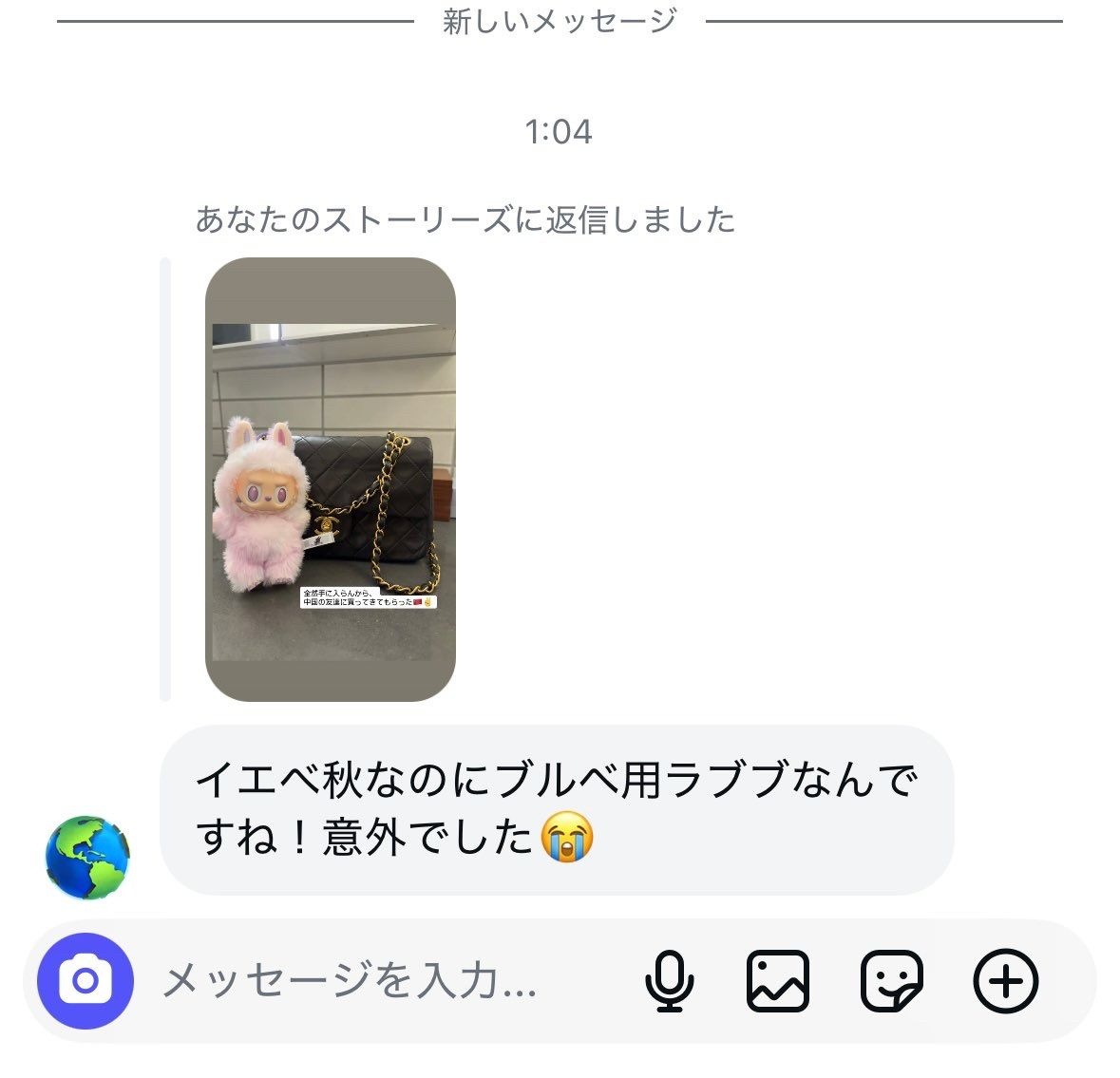Open the camera from the message bar
Viewport: 1120px width, 1078px height.
click(85, 980)
